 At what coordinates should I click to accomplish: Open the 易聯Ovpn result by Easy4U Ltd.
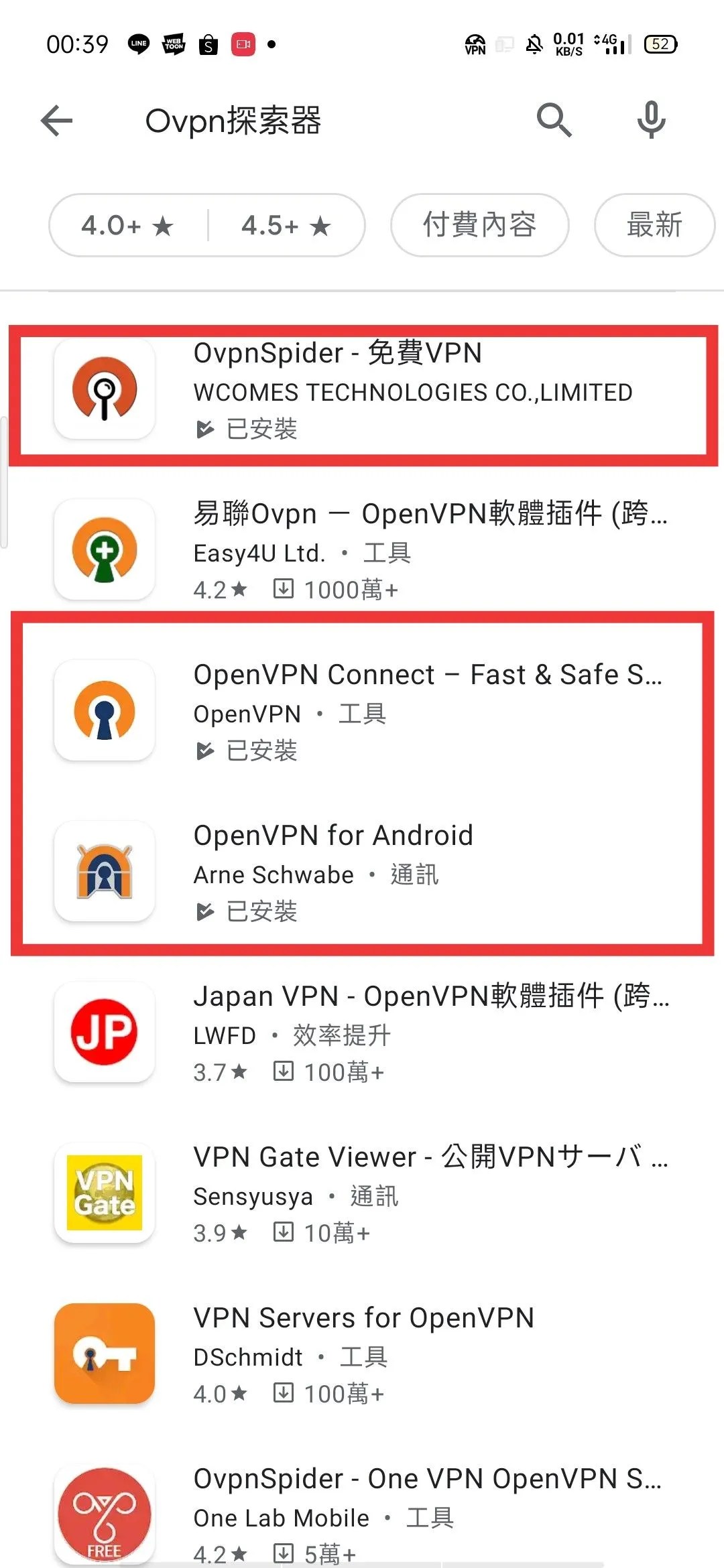click(362, 551)
